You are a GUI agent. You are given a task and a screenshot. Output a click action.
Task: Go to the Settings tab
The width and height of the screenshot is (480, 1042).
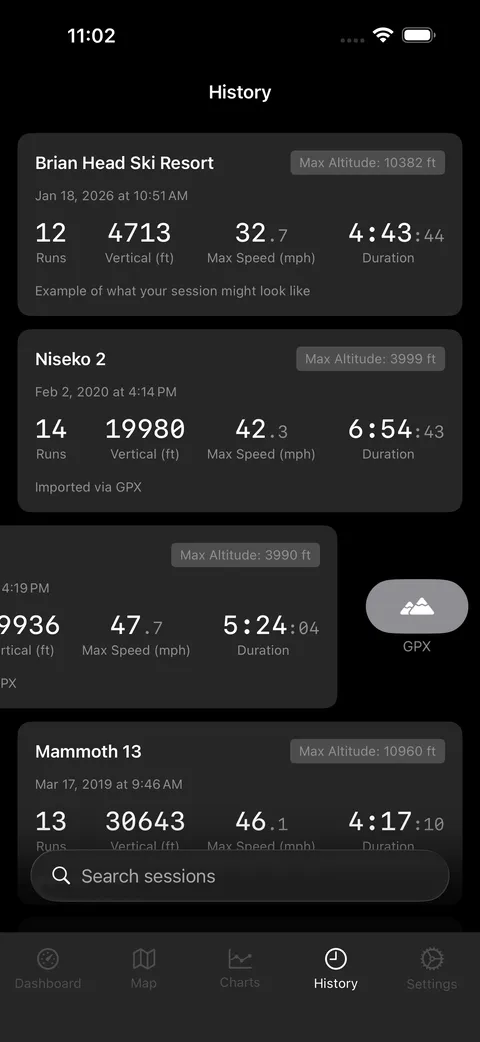coord(431,968)
